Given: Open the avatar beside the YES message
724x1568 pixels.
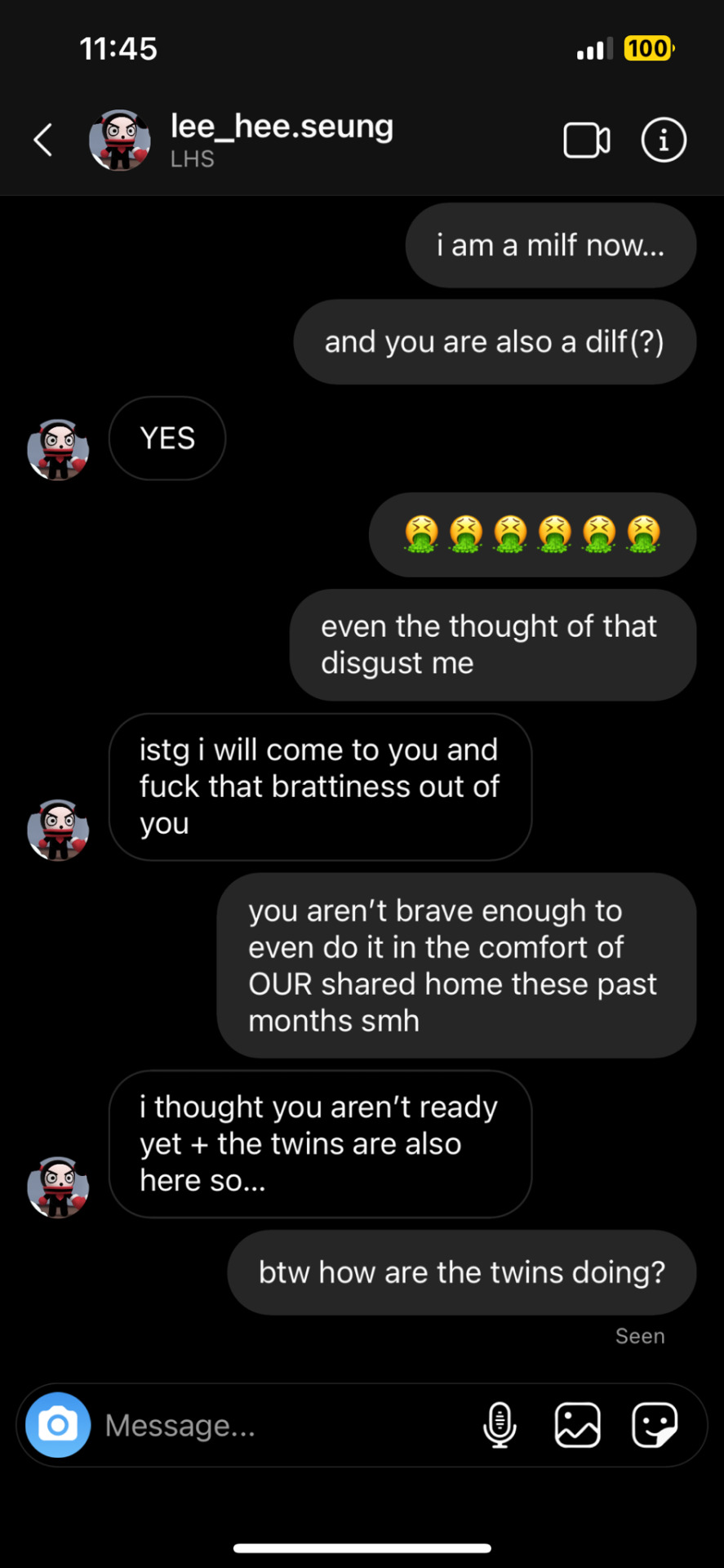Looking at the screenshot, I should pyautogui.click(x=58, y=450).
